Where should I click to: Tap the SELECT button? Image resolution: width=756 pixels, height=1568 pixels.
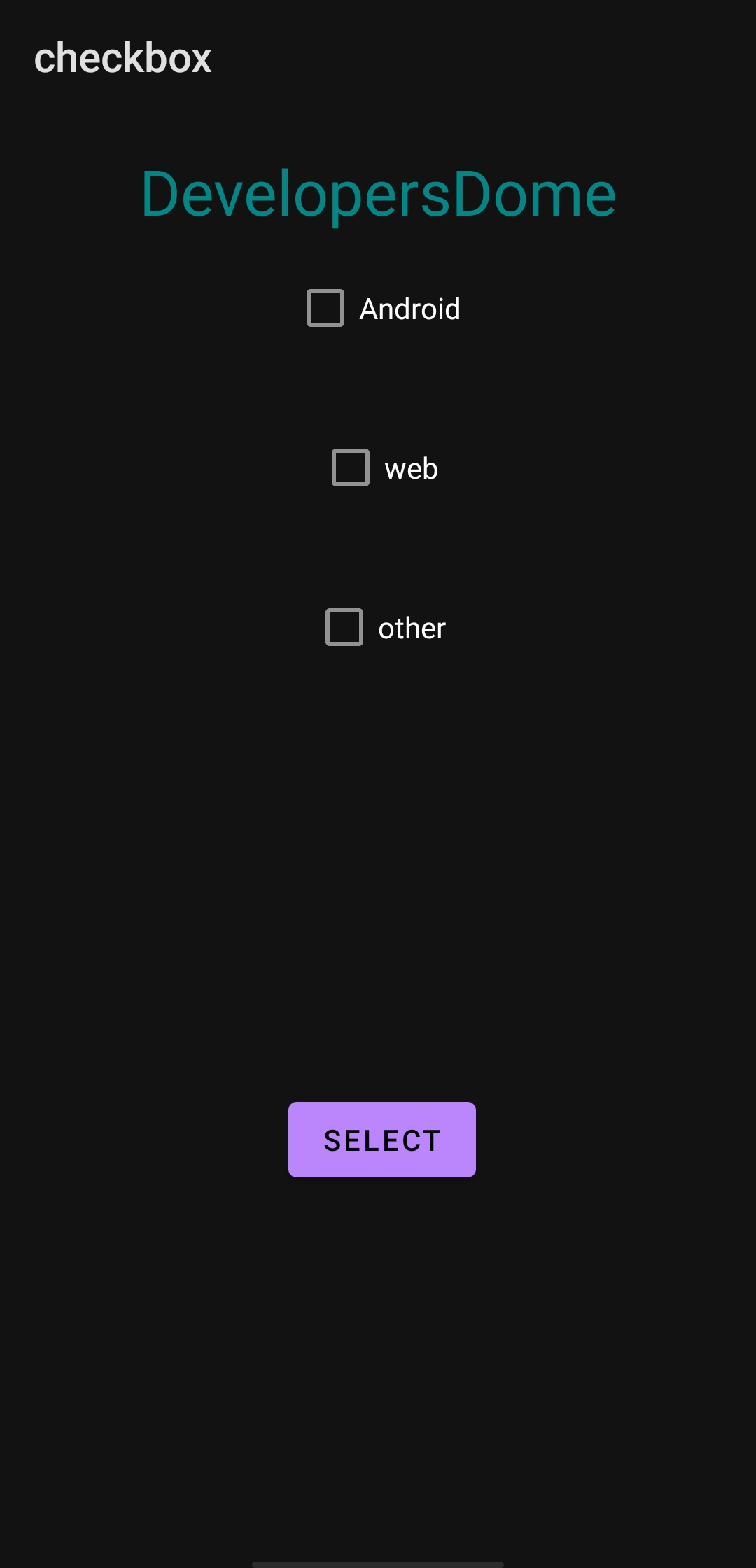tap(382, 1140)
